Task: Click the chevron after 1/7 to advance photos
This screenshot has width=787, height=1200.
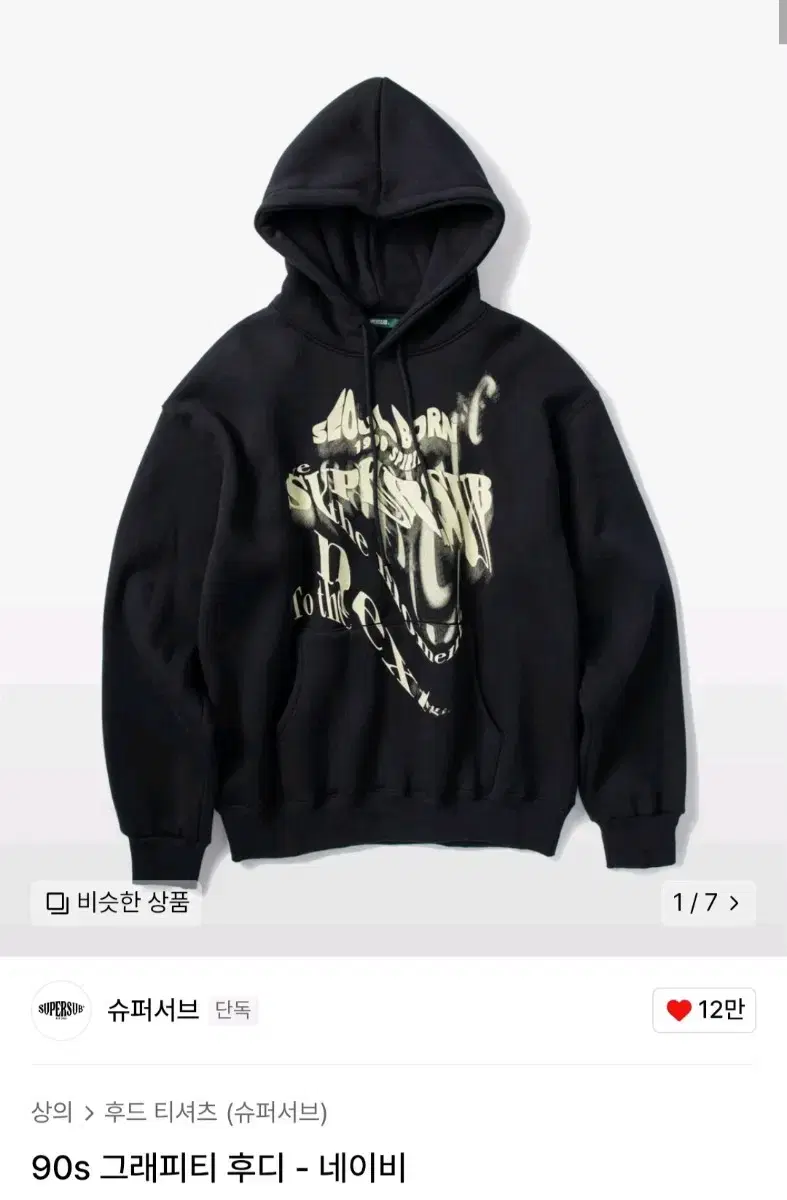Action: [x=733, y=902]
